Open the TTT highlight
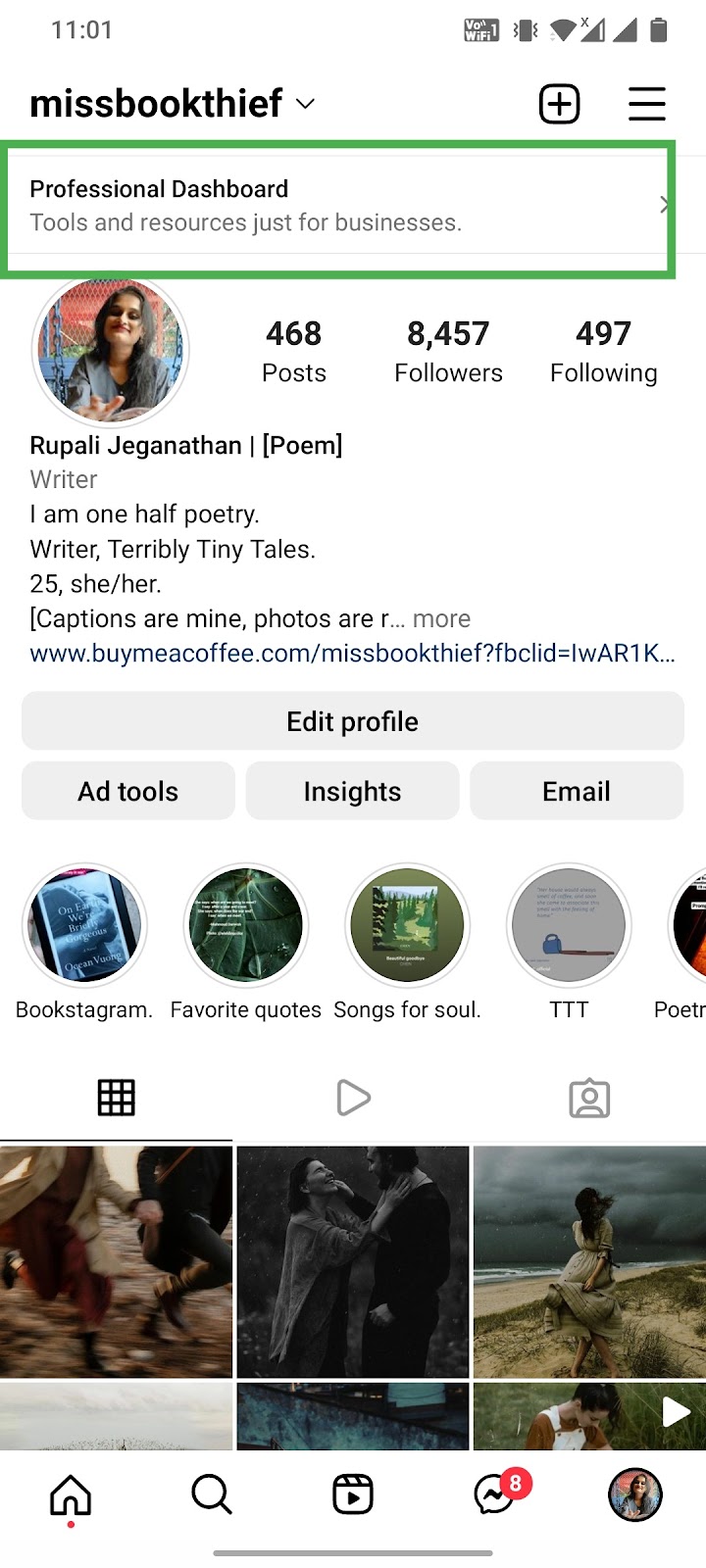Screen dimensions: 706x1568 [x=569, y=926]
